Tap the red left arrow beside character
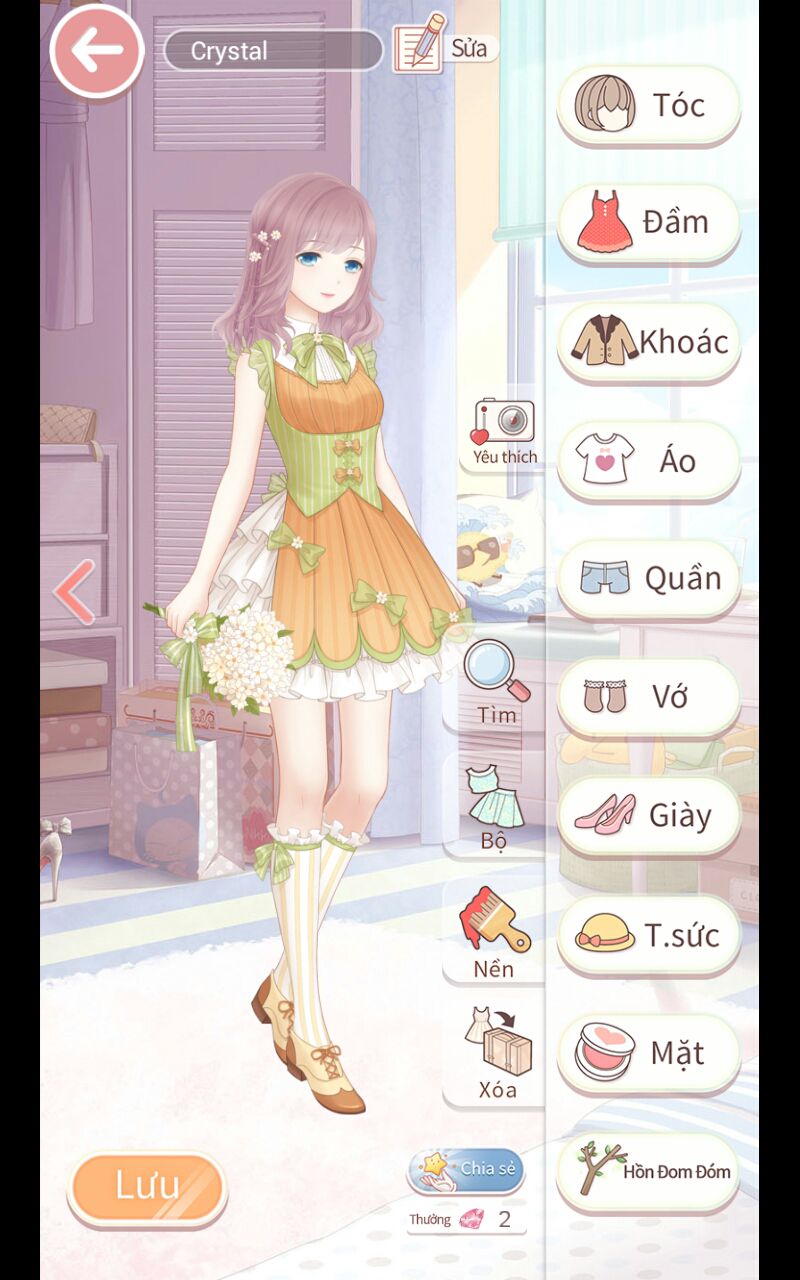800x1280 pixels. pos(74,592)
